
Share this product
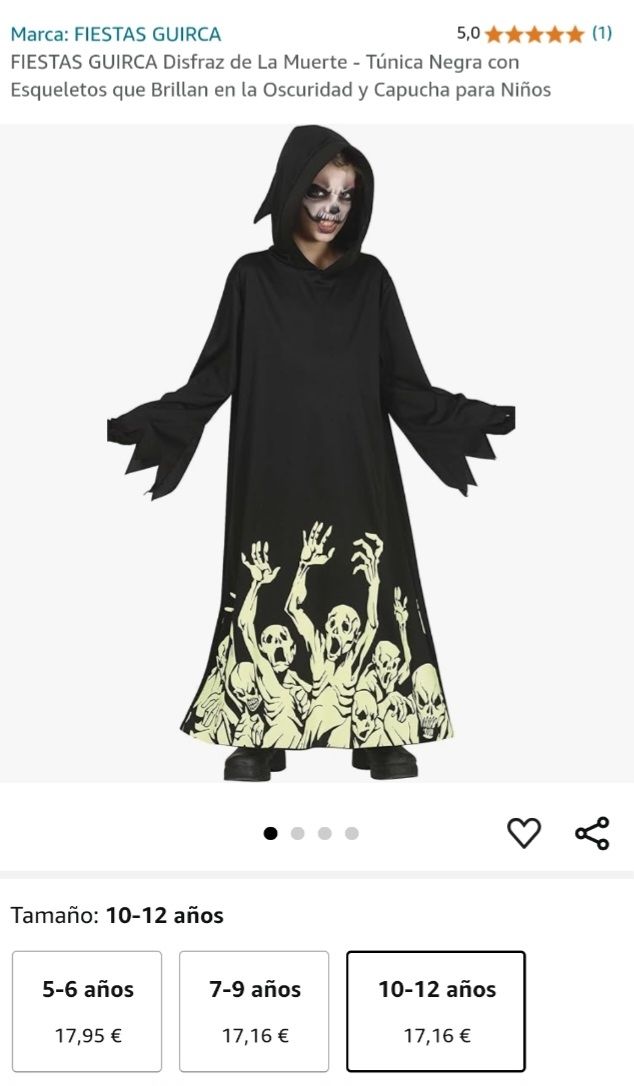point(592,833)
